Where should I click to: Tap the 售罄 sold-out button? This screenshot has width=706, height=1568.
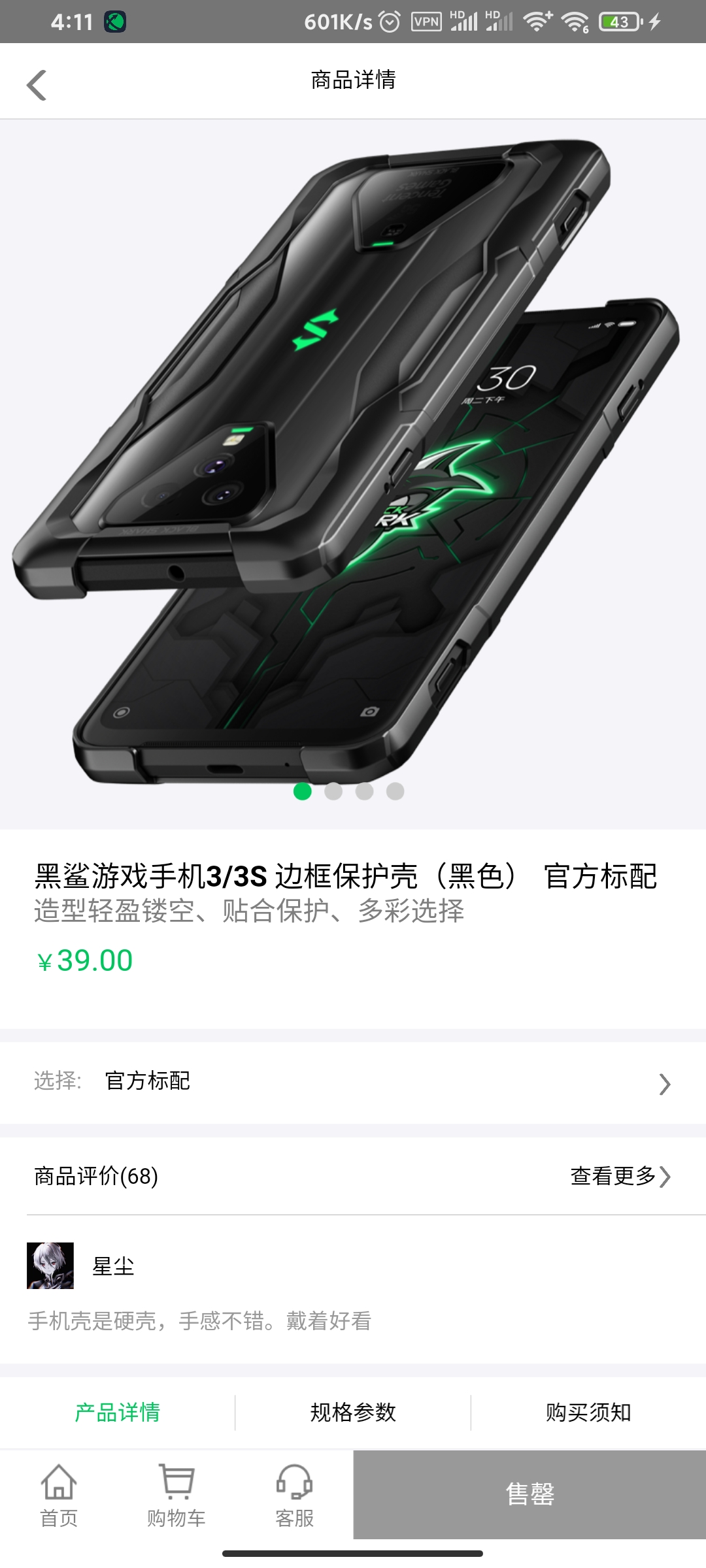(529, 1494)
